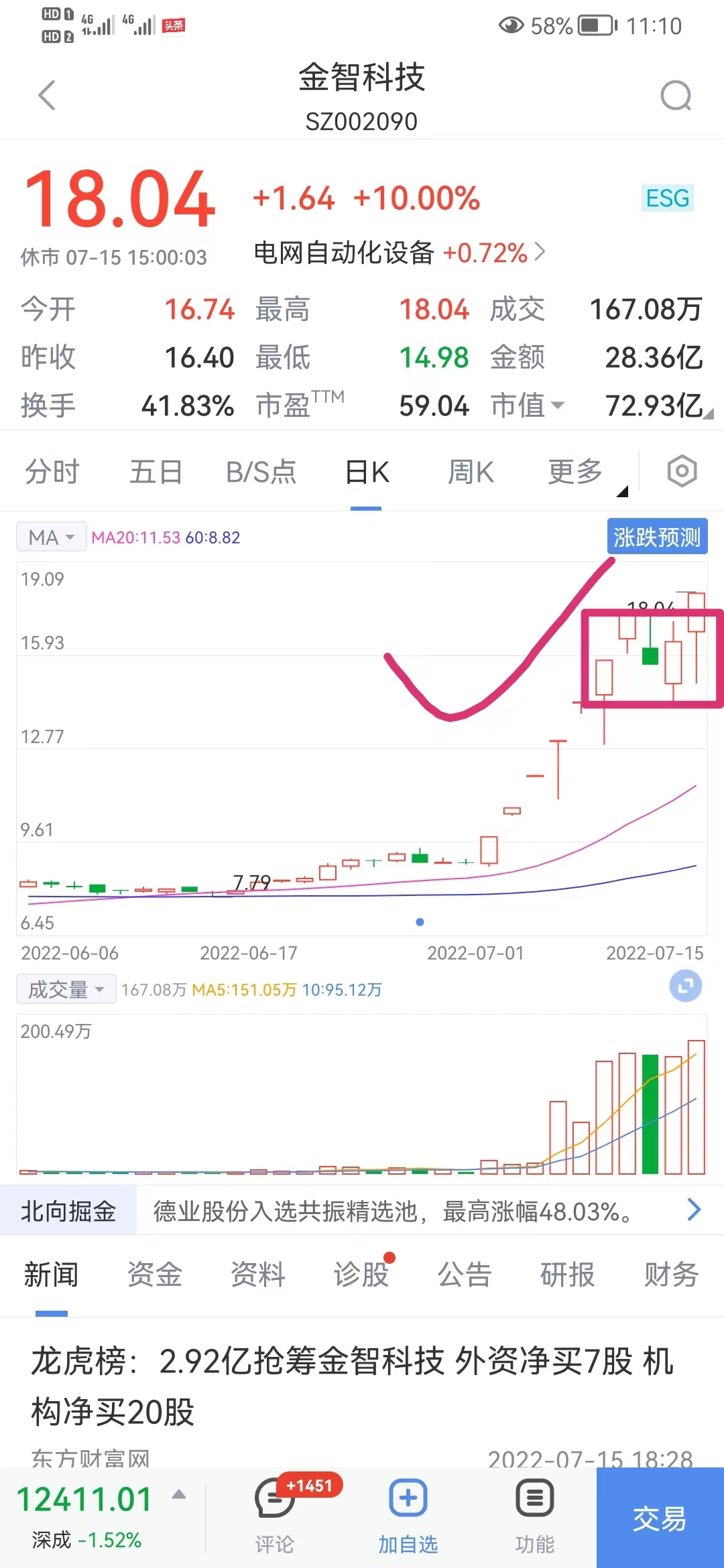The width and height of the screenshot is (724, 1568).
Task: Tap the back arrow to exit stock page
Action: coord(47,95)
